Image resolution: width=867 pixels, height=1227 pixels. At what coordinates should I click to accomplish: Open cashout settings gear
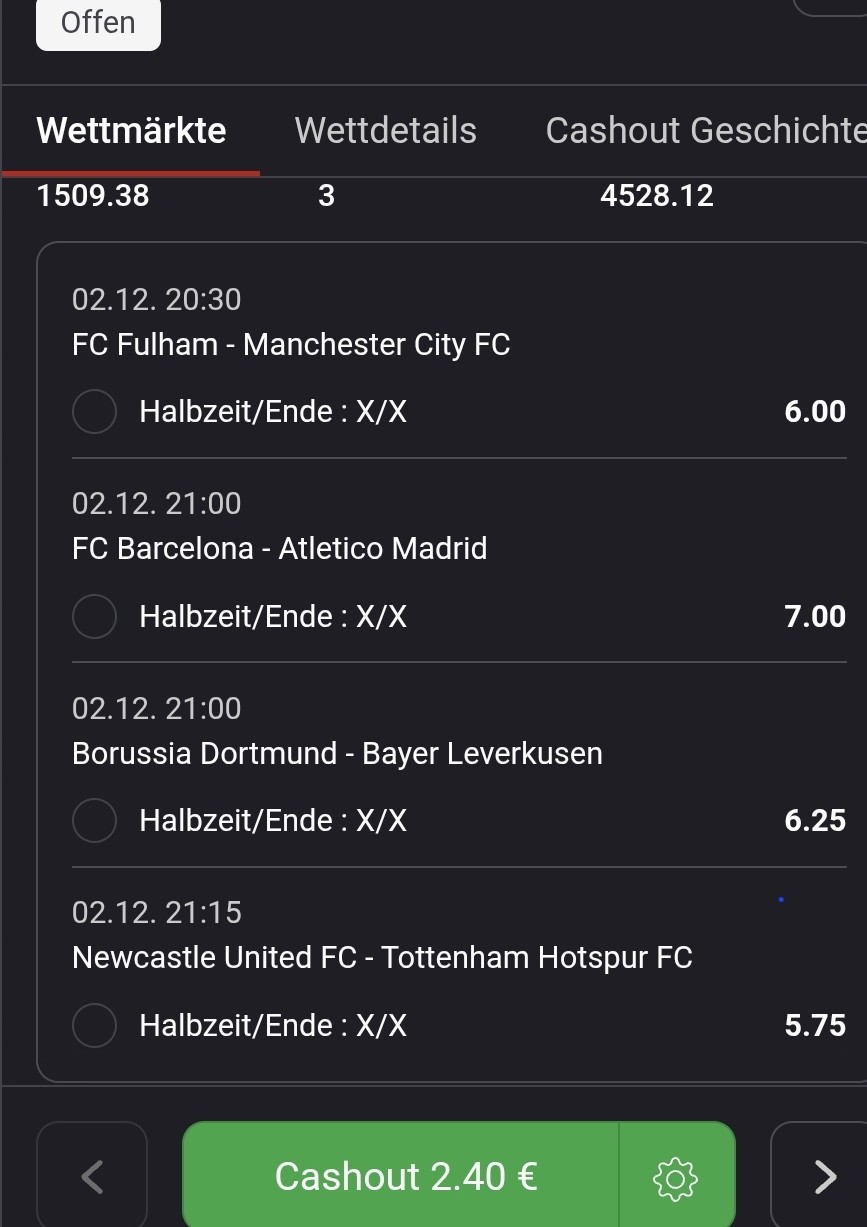pyautogui.click(x=676, y=1177)
